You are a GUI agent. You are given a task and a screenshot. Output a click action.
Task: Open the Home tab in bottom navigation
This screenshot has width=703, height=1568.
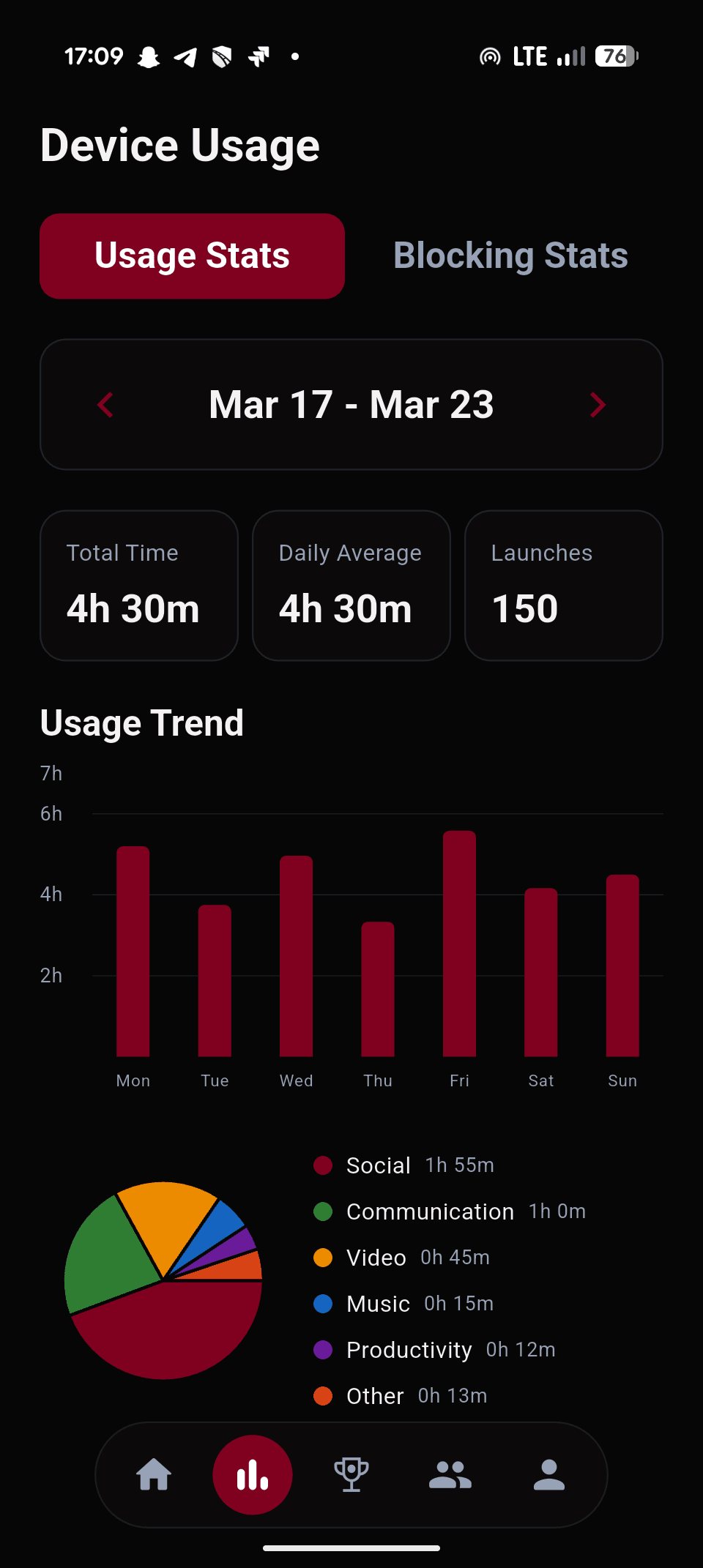point(154,1475)
